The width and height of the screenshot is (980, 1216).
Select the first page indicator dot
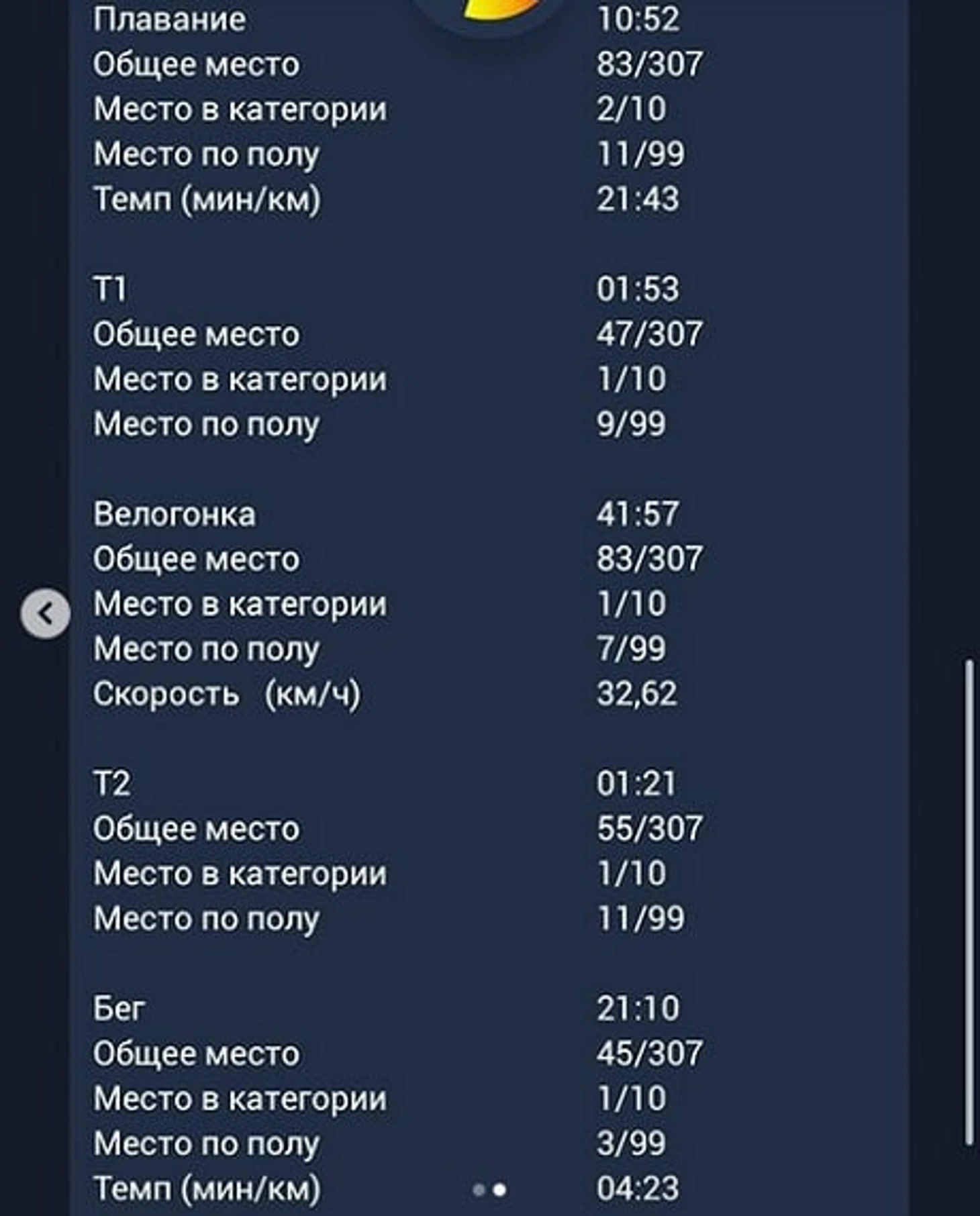[479, 1190]
